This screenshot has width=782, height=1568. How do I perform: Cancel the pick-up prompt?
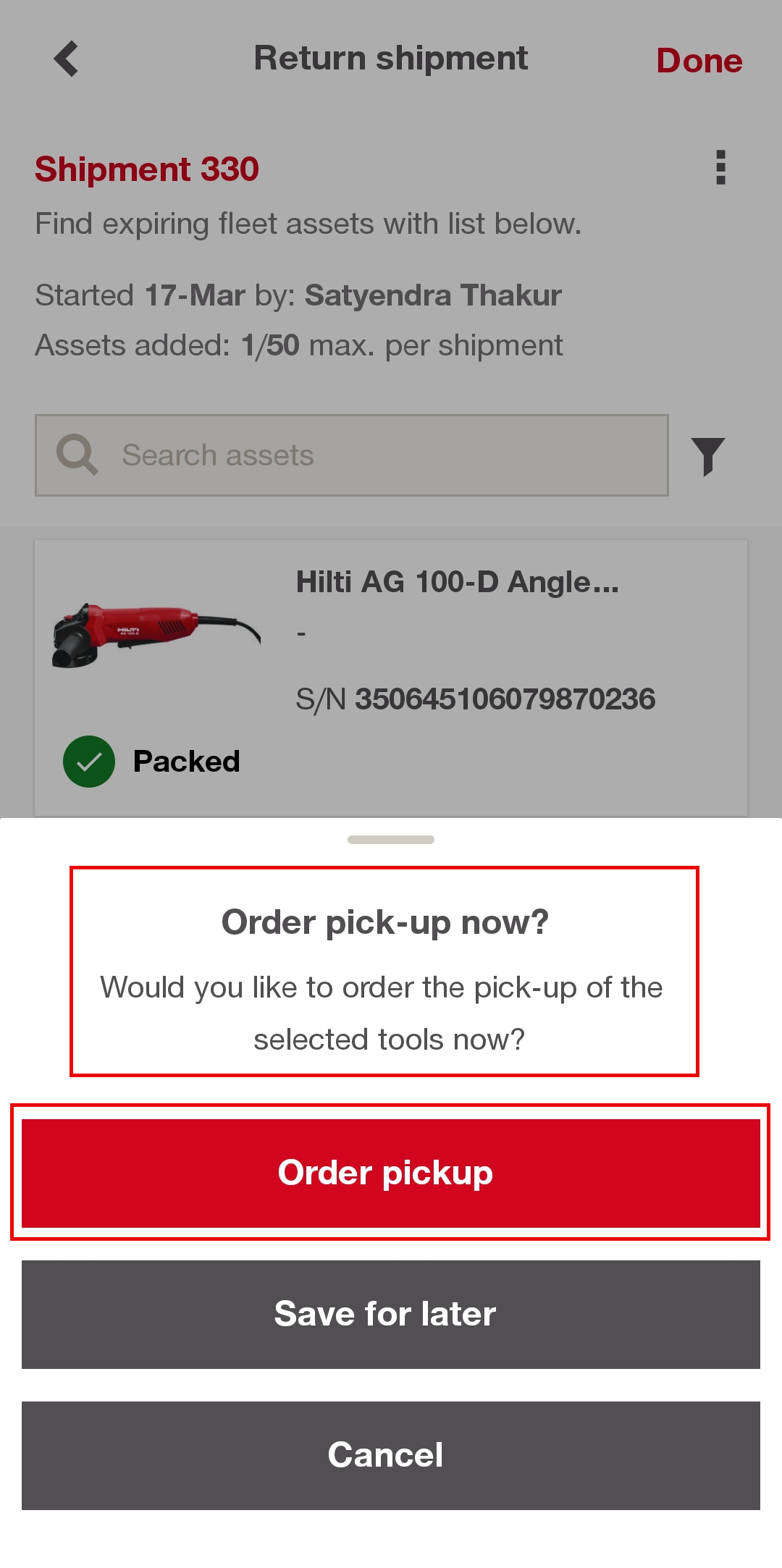pos(390,1455)
